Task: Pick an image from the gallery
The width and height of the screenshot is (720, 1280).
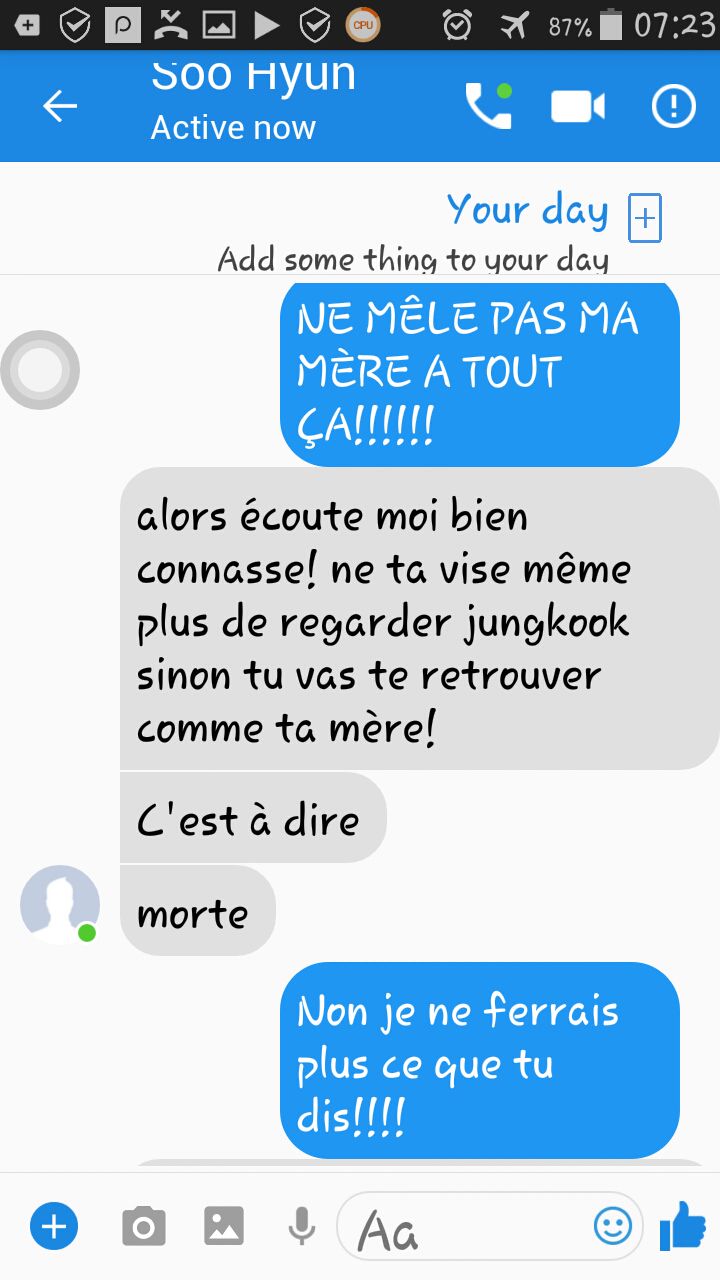Action: [224, 1226]
